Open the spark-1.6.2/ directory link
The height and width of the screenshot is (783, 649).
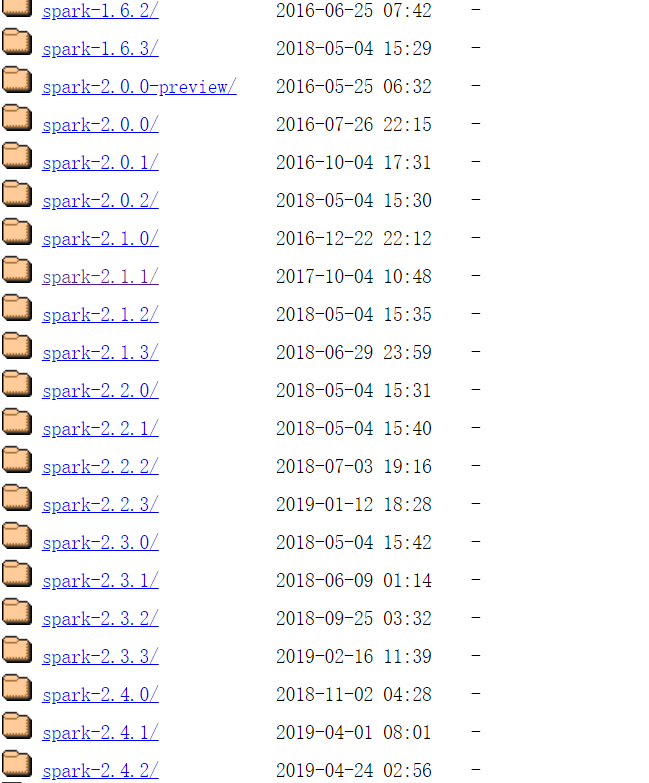(x=100, y=11)
